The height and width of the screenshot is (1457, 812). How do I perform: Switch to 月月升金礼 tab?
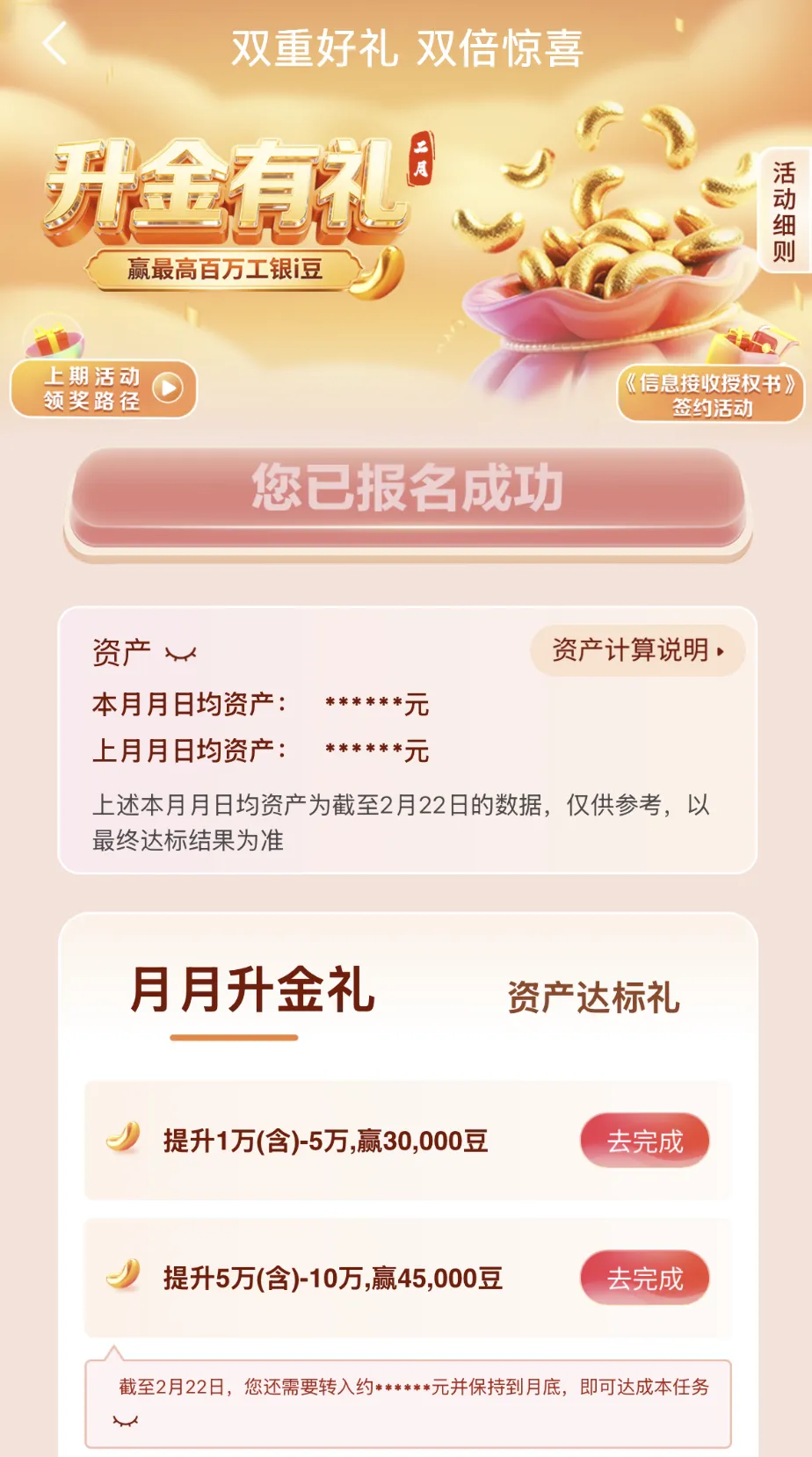click(x=253, y=991)
